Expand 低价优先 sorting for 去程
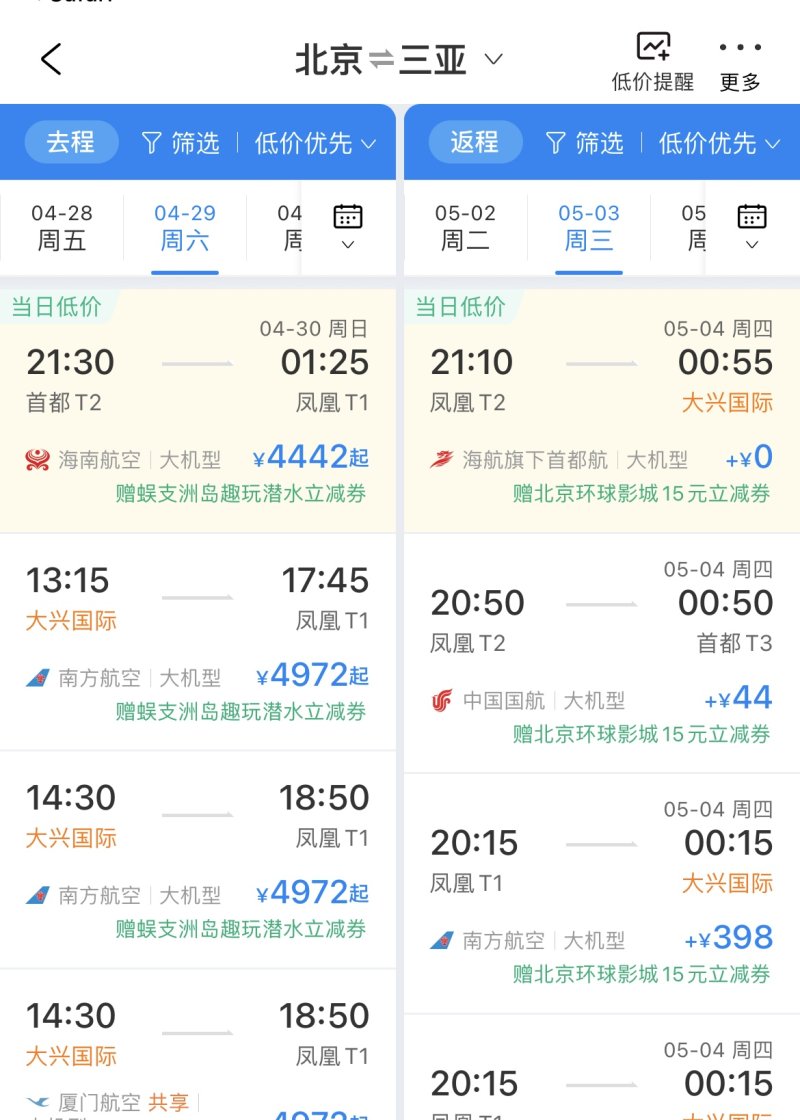Screen dimensions: 800x1120 (315, 143)
